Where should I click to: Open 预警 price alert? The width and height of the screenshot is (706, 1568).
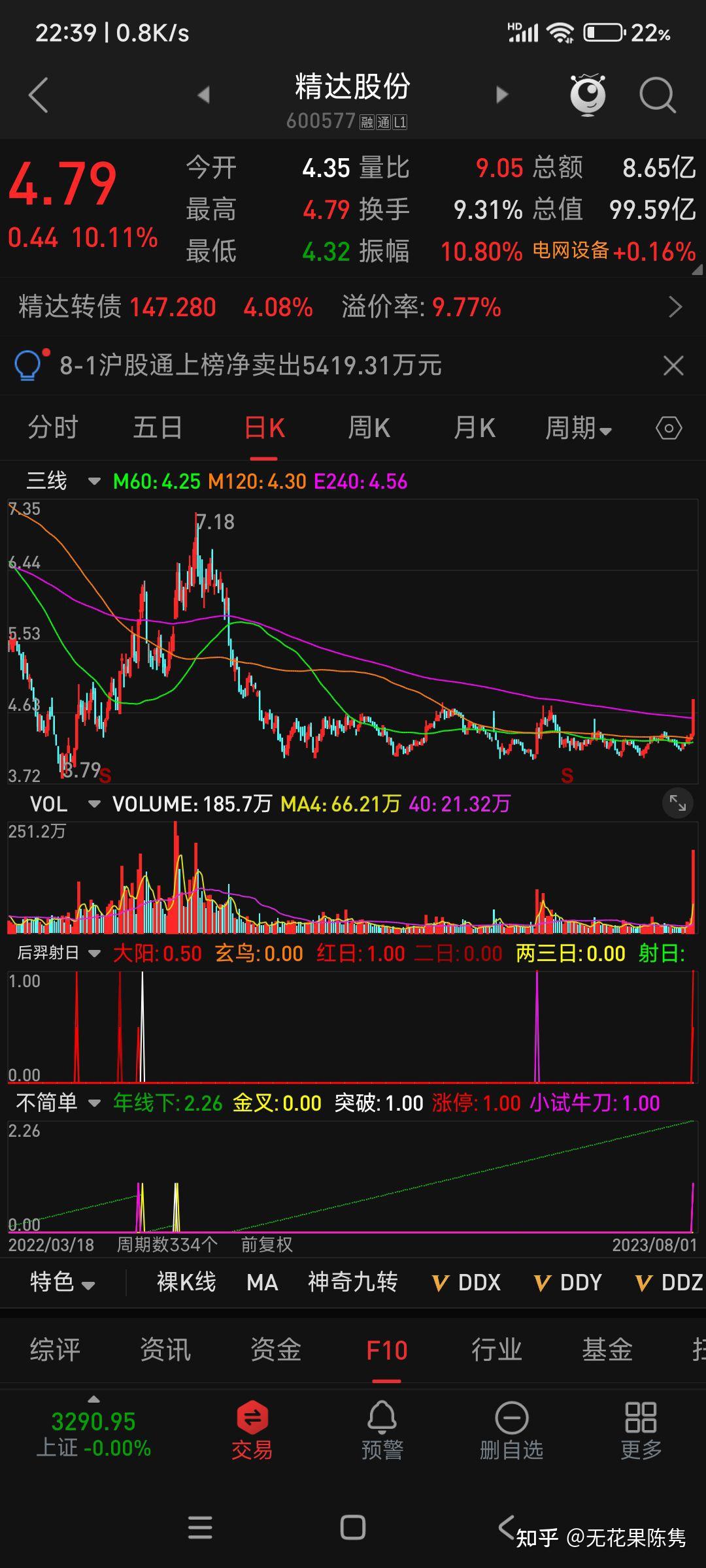pos(382,1431)
